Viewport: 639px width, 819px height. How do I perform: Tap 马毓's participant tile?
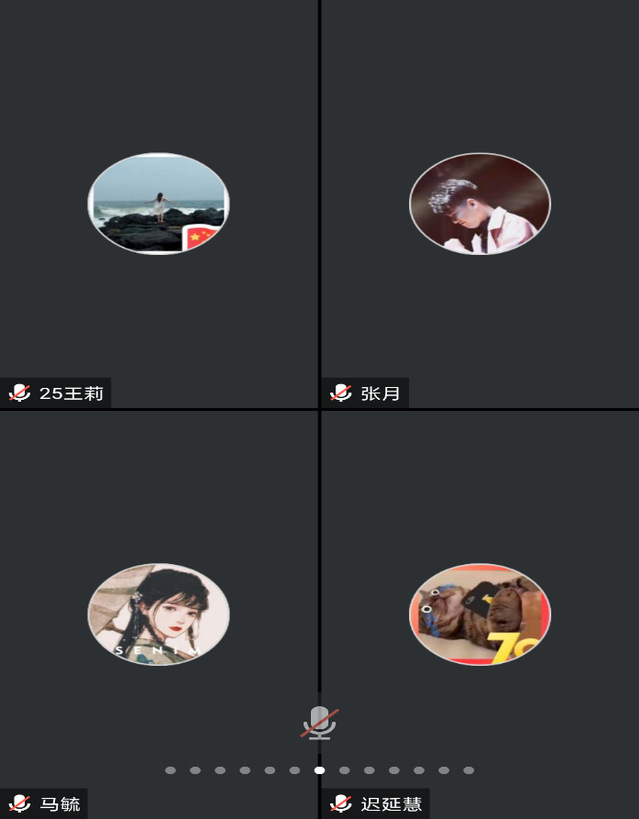[158, 613]
